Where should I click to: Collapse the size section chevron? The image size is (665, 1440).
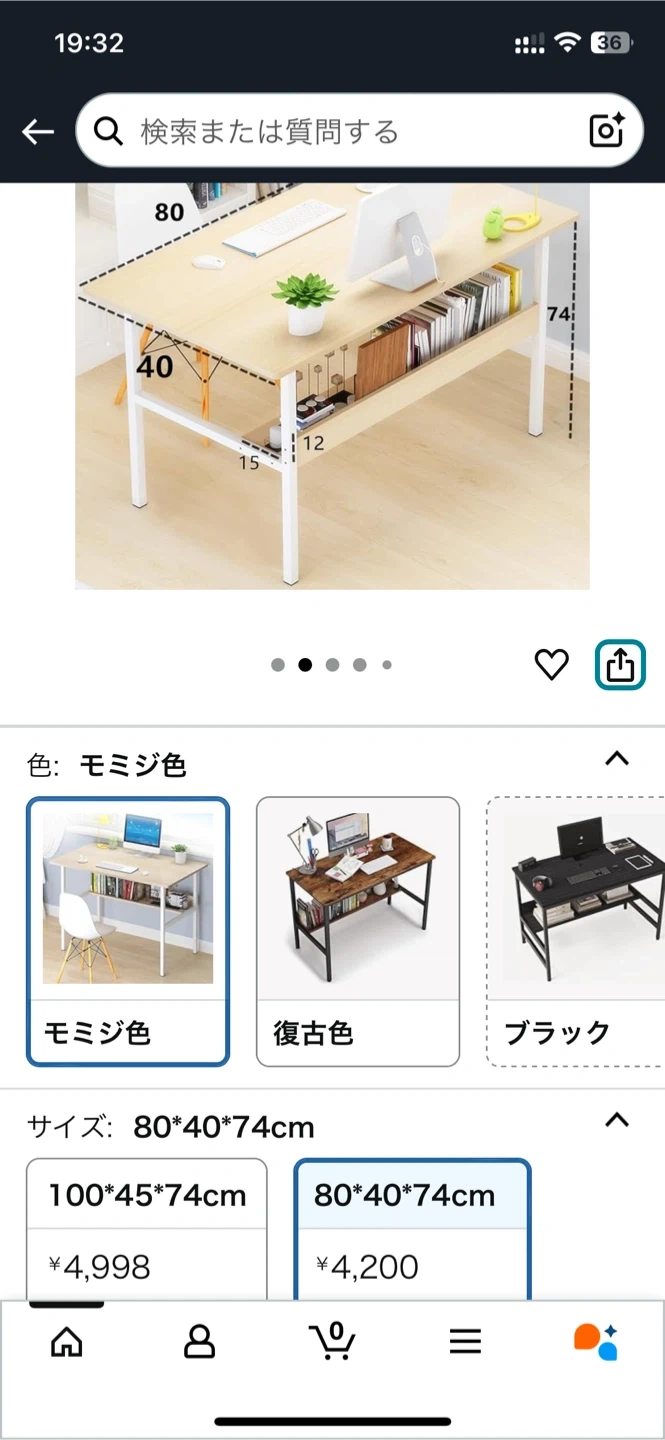[617, 1120]
